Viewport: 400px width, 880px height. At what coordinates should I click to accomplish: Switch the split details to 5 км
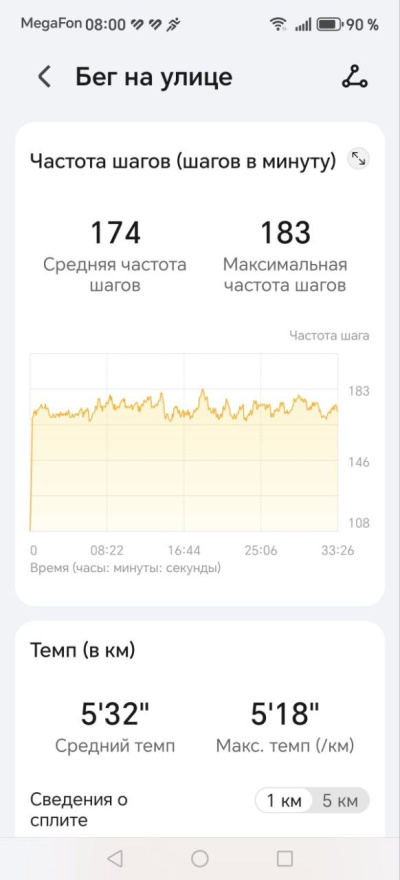click(340, 801)
